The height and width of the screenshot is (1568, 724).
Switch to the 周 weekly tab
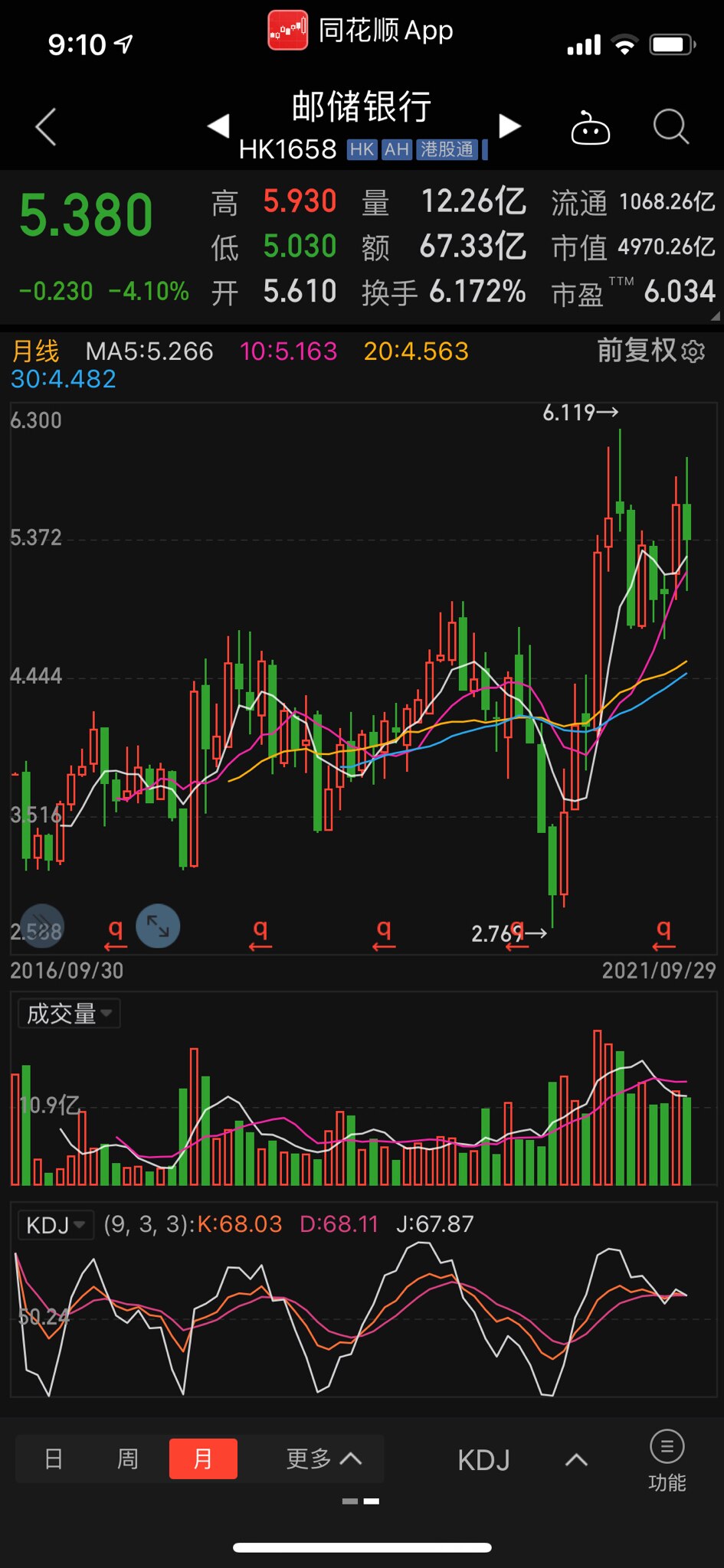(x=128, y=1459)
